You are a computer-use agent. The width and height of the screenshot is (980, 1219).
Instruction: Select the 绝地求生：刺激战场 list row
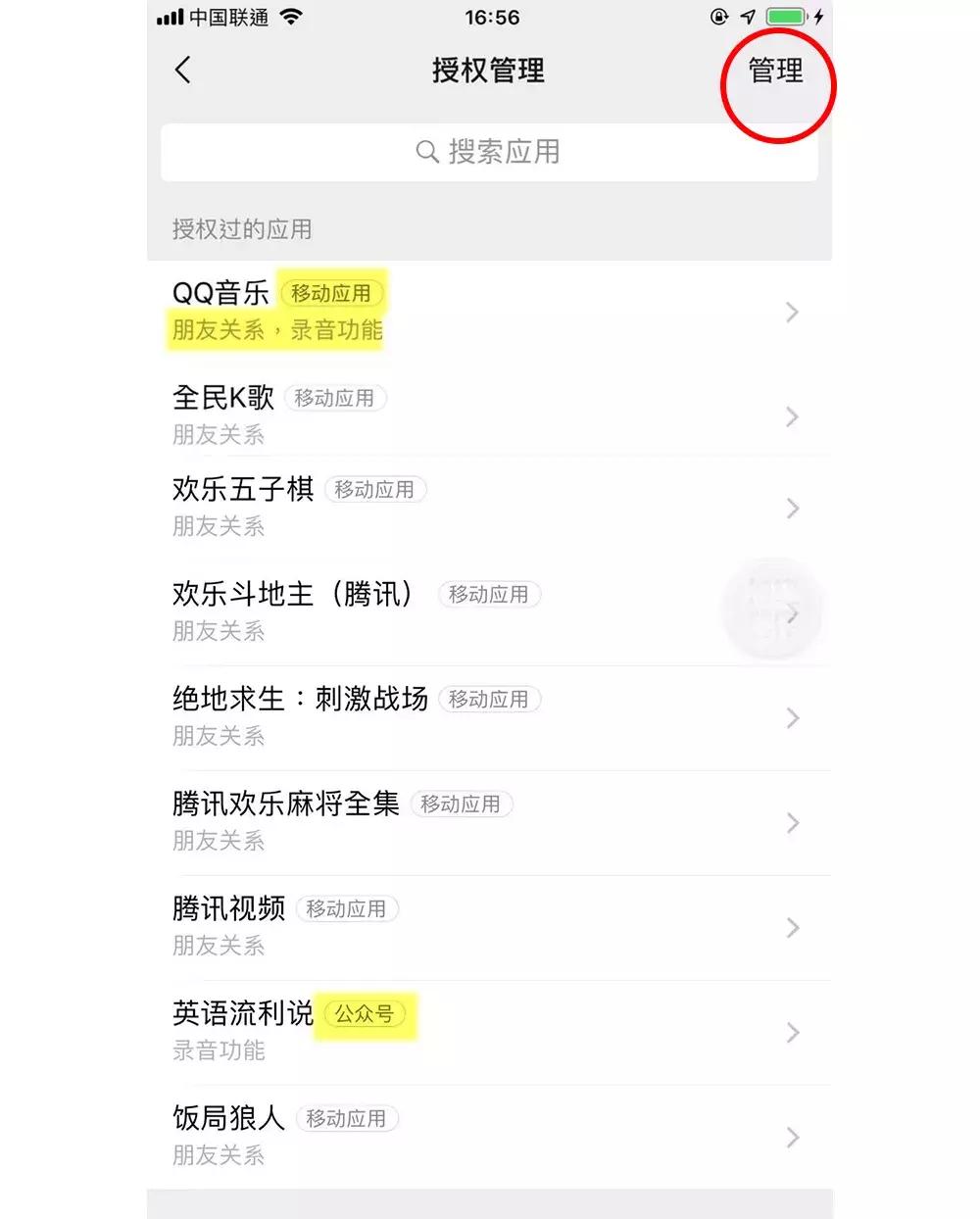(490, 717)
